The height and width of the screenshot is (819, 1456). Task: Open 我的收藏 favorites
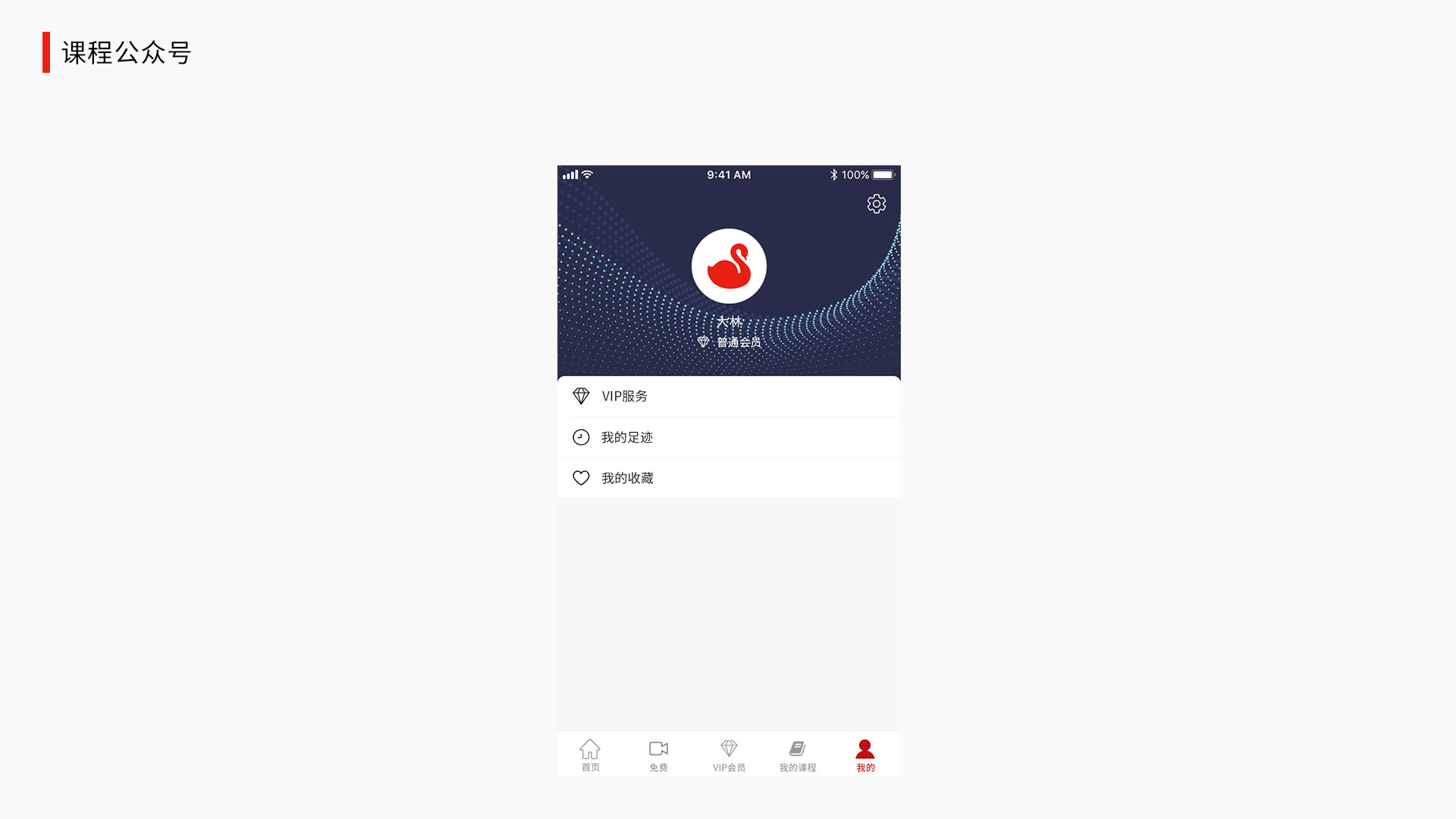tap(728, 479)
